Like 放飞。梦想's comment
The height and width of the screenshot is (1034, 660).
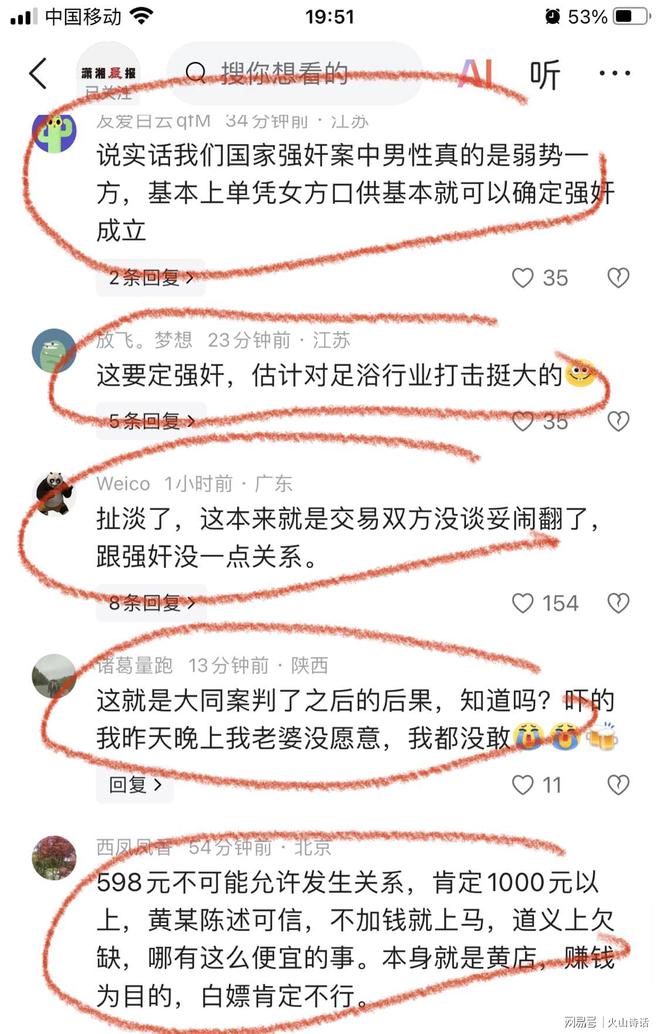coord(522,421)
